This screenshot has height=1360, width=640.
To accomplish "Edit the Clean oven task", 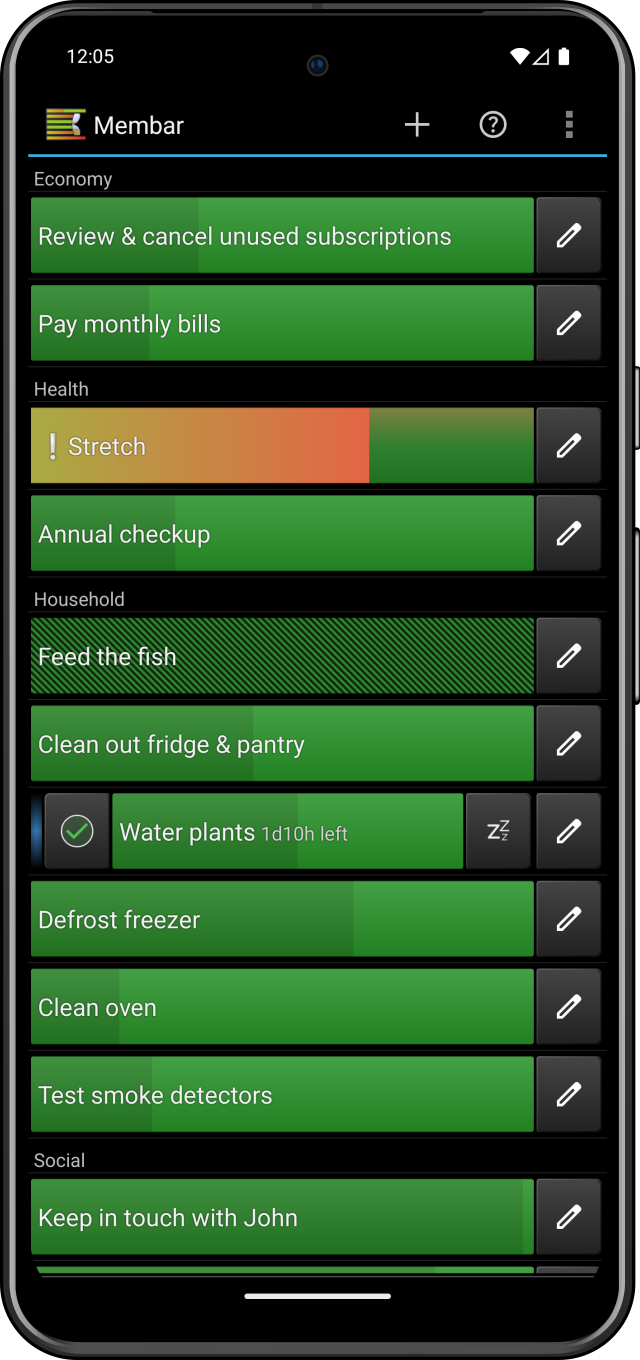I will click(568, 1007).
